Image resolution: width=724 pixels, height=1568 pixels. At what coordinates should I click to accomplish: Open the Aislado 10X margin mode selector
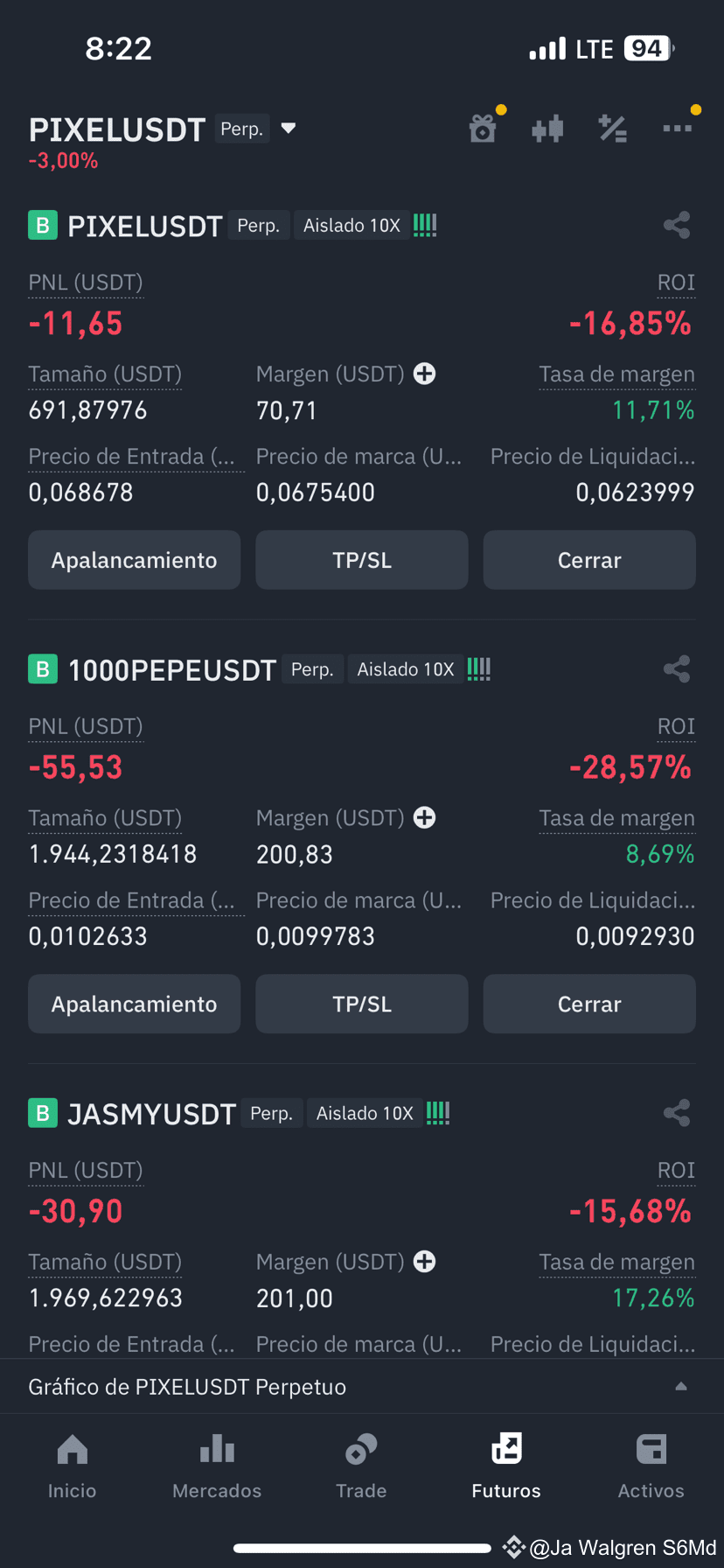click(x=352, y=225)
